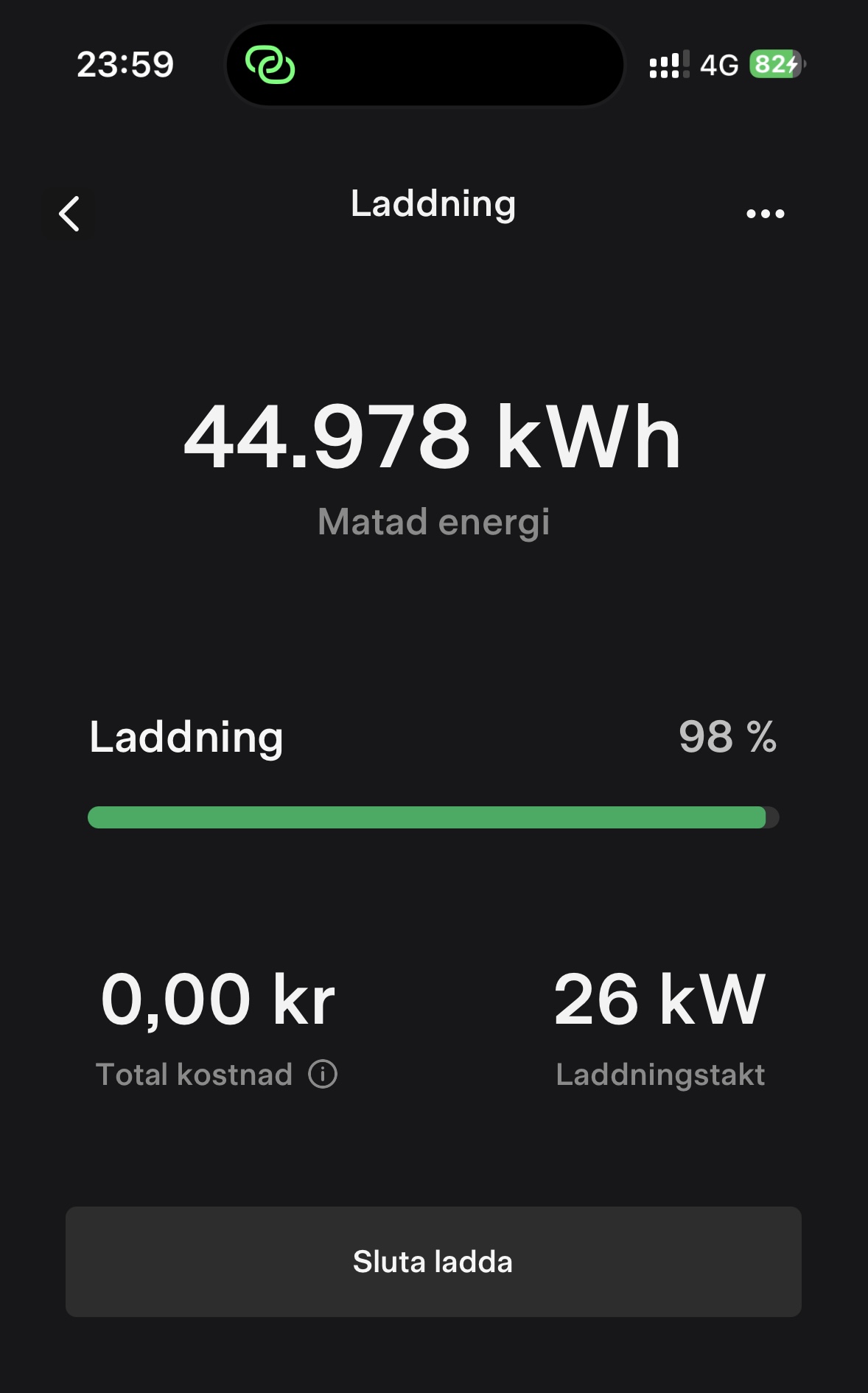
Task: Tap Sluta ladda to stop charging
Action: tap(433, 1262)
